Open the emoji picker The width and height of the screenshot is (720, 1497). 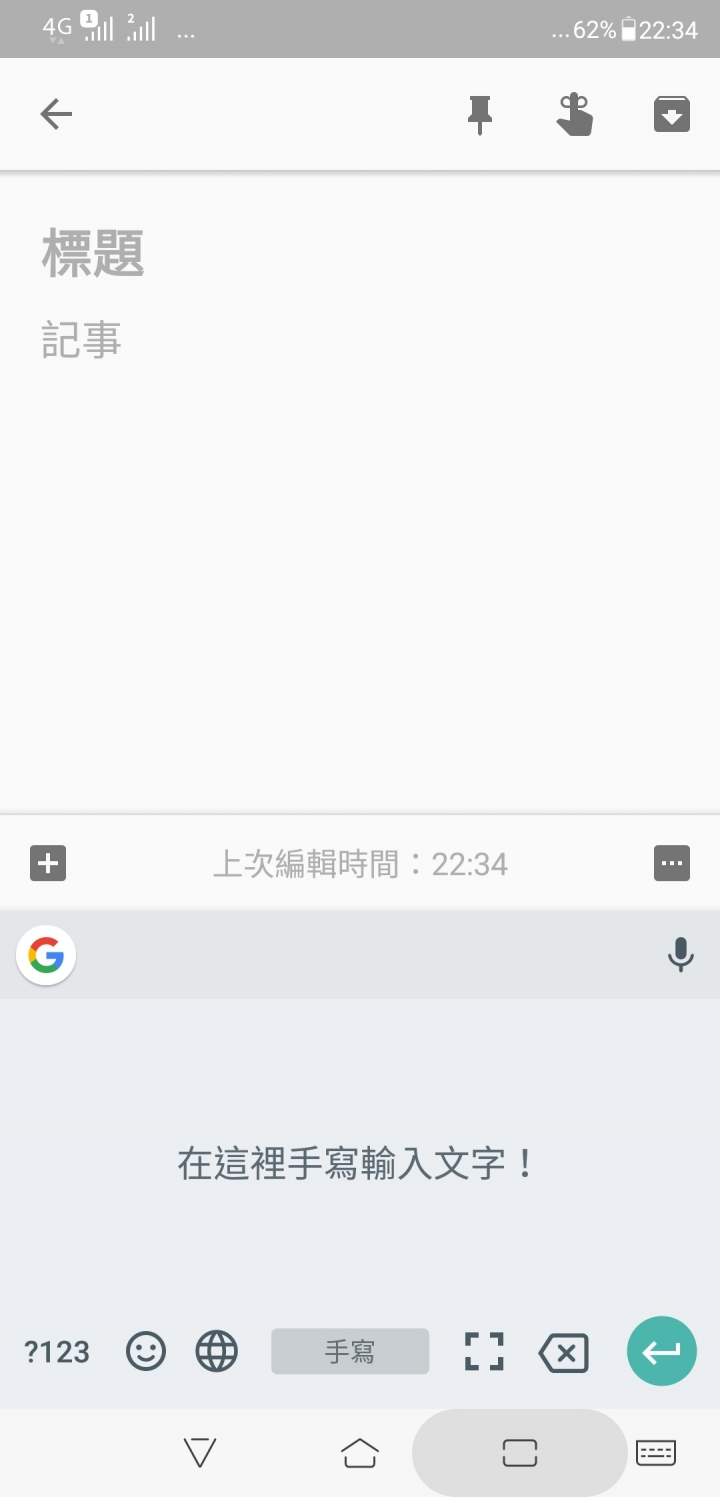click(146, 1352)
